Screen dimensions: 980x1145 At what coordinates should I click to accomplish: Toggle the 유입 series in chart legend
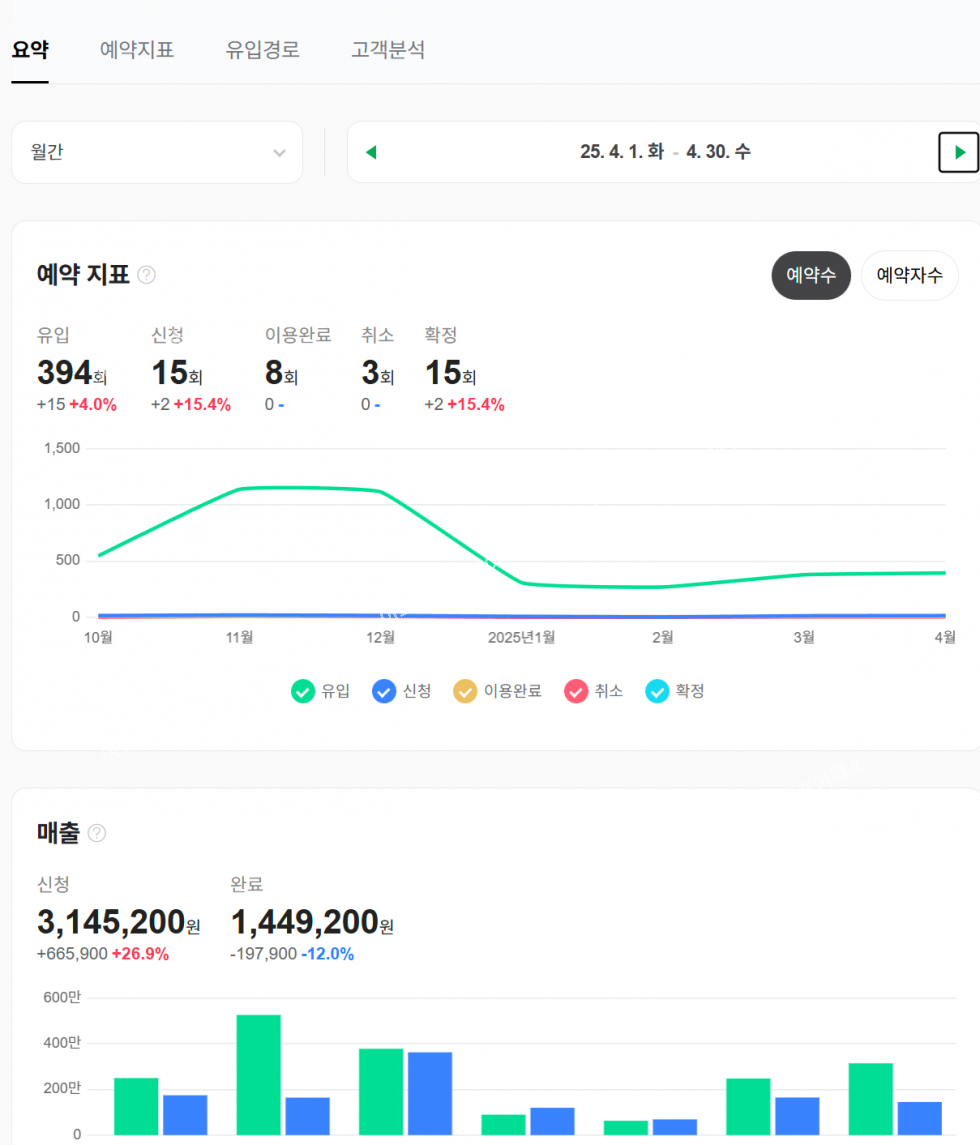click(303, 691)
